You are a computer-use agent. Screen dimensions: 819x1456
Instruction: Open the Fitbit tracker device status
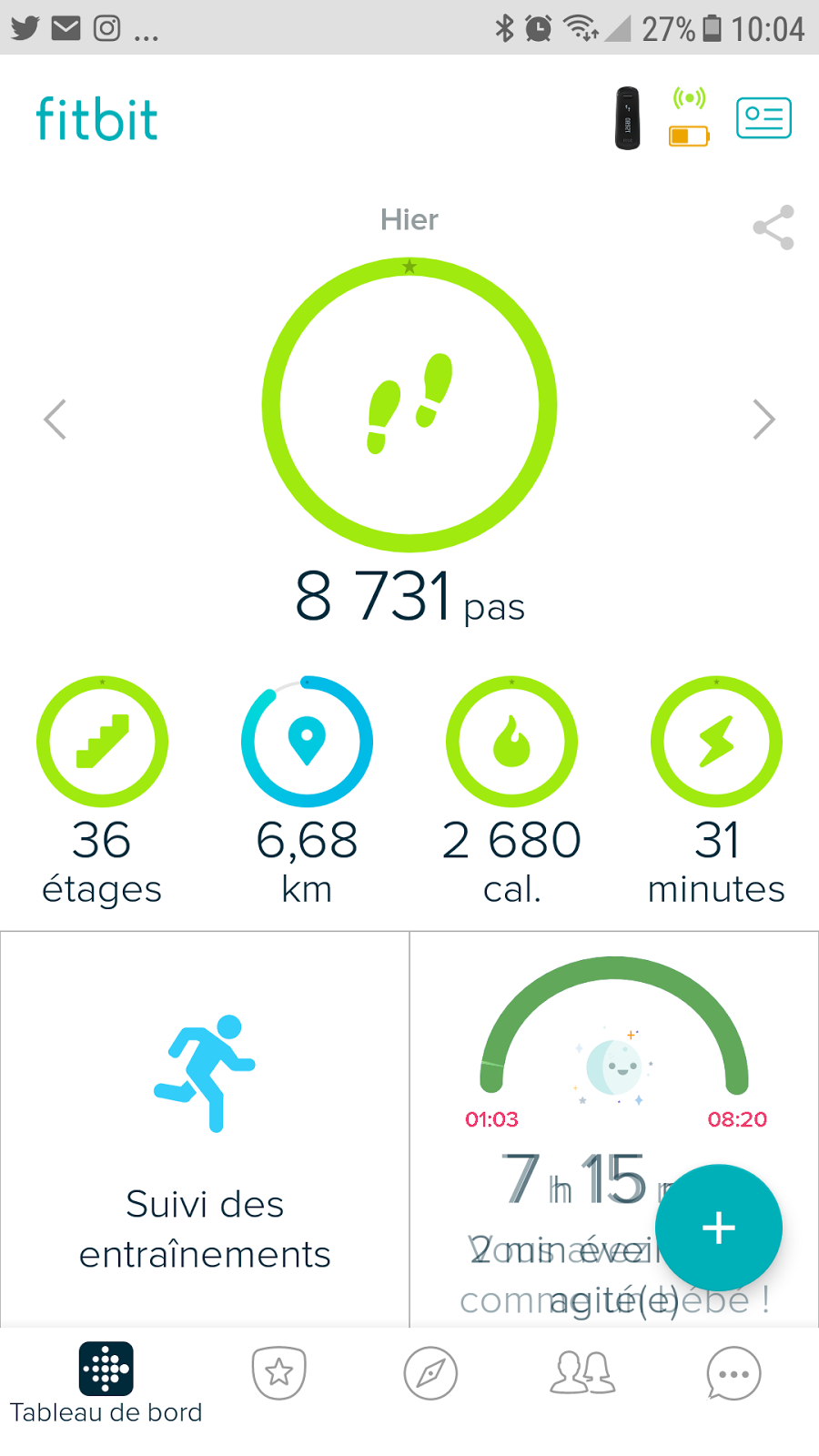pos(628,118)
